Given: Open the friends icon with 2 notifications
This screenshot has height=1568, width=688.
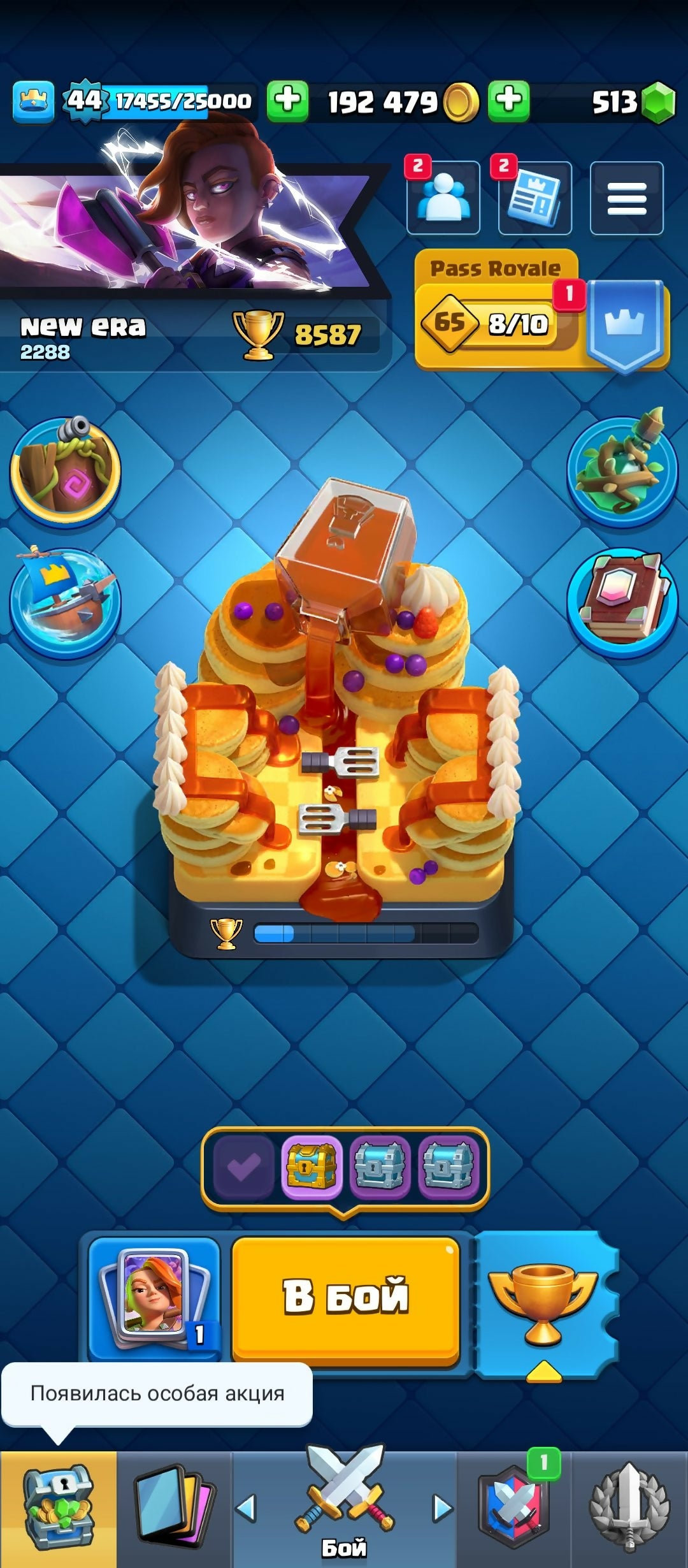Looking at the screenshot, I should point(443,198).
